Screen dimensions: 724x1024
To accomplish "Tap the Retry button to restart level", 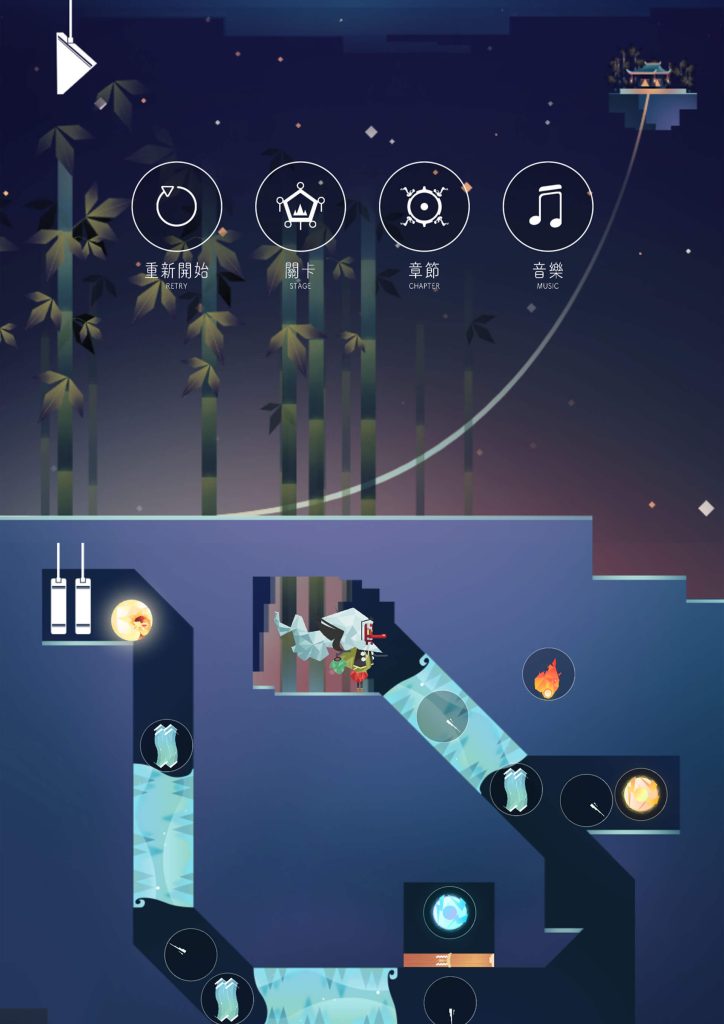I will [176, 206].
